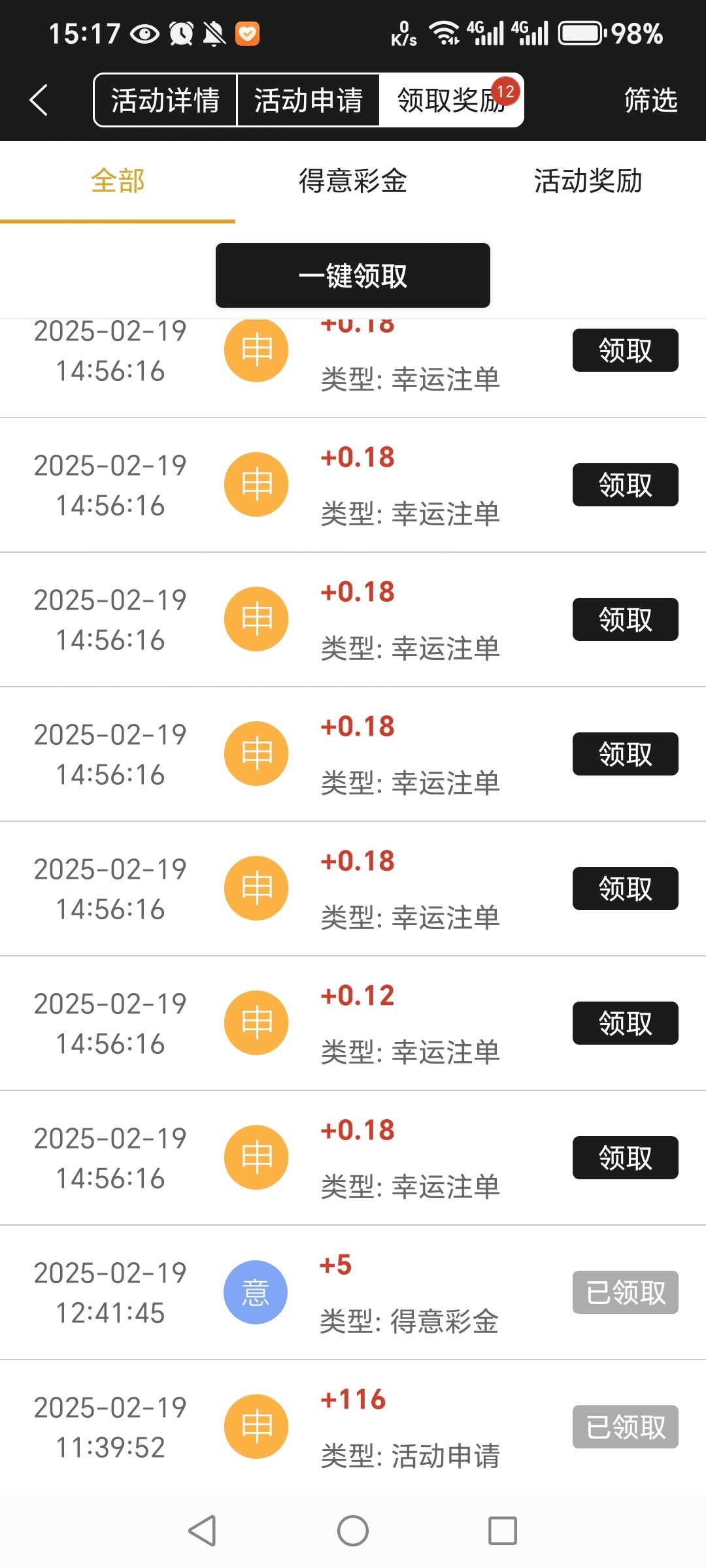
Task: Show the 全部 rewards tab
Action: coord(118,181)
